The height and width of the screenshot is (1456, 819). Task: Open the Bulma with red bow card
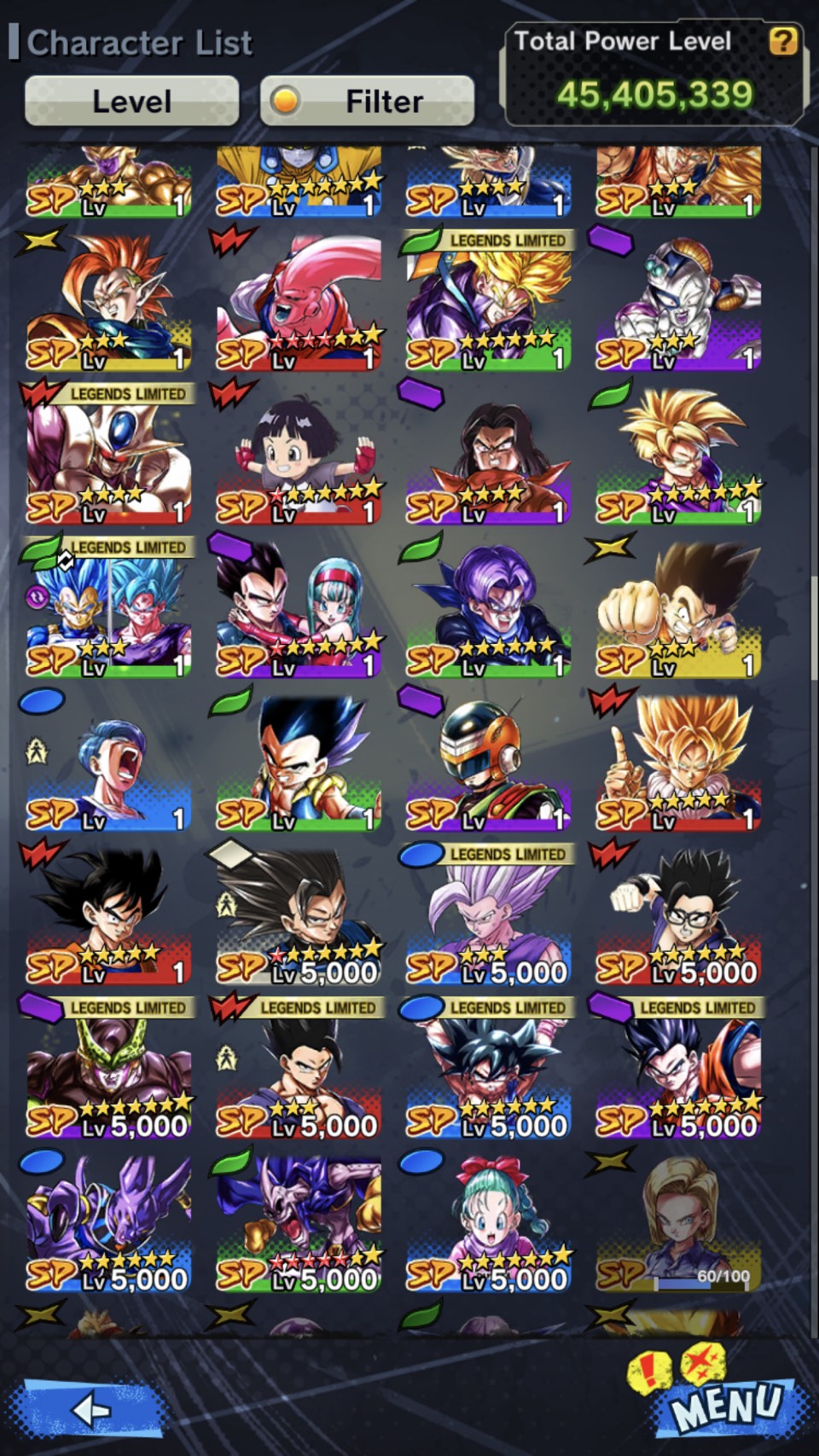(488, 1225)
